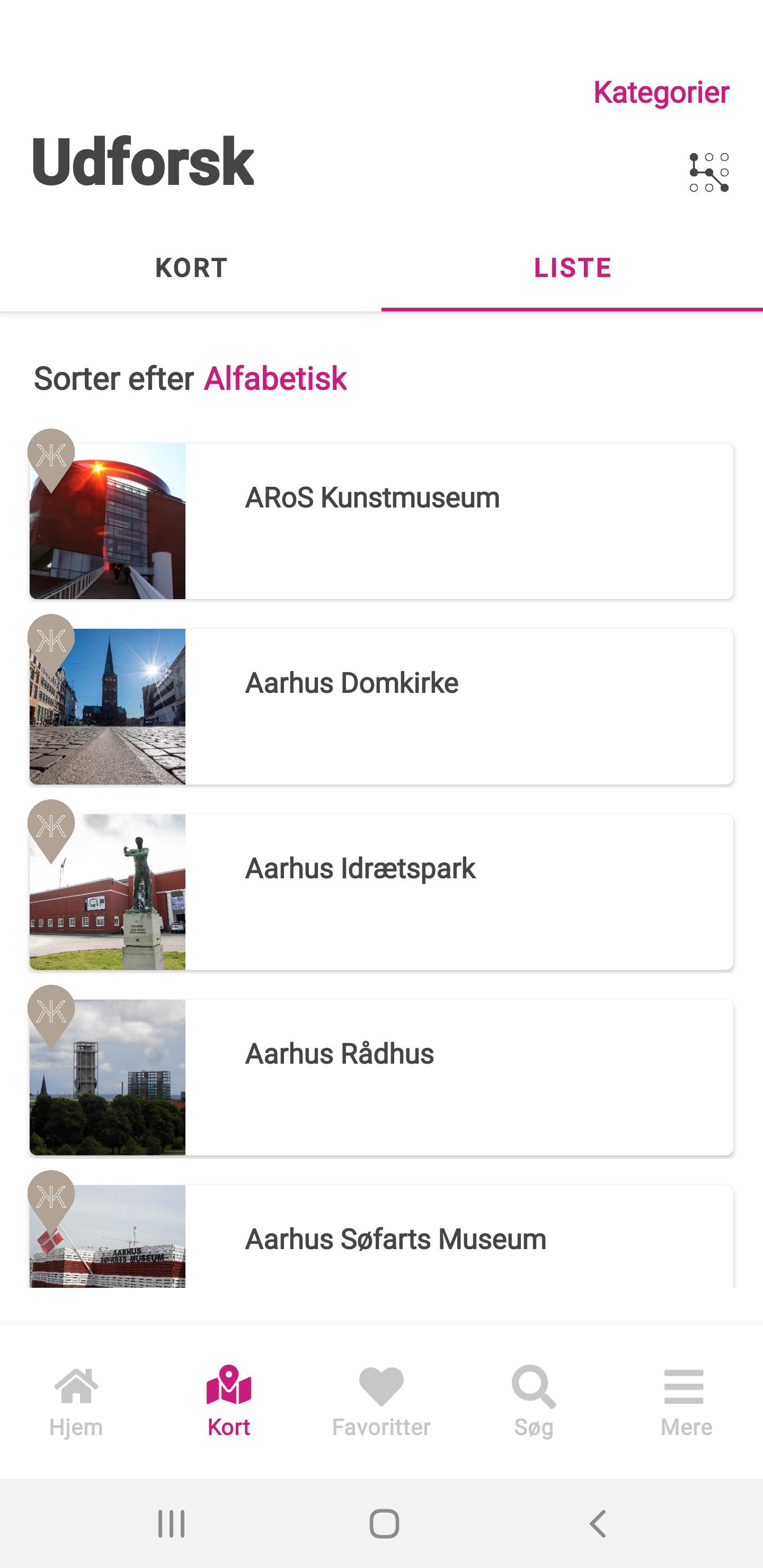Open the Kategorier filter
Screen dimensions: 763x1568
click(661, 93)
